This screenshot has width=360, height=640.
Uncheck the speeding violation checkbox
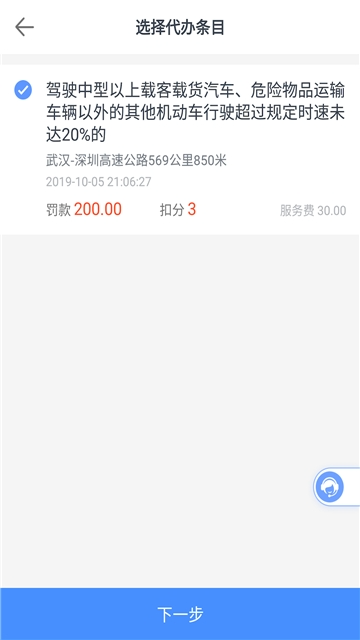coord(23,90)
